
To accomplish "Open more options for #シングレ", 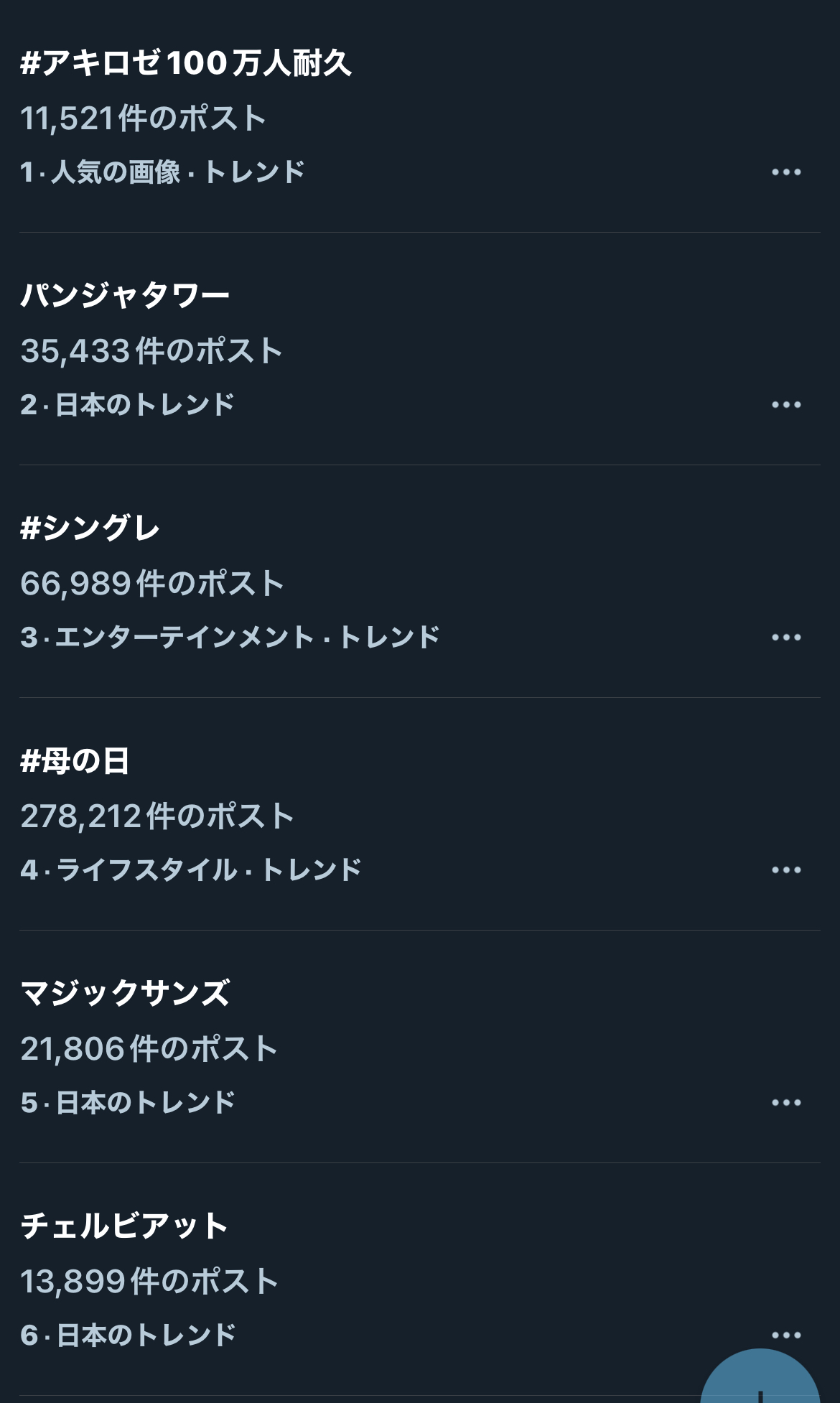I will click(786, 638).
